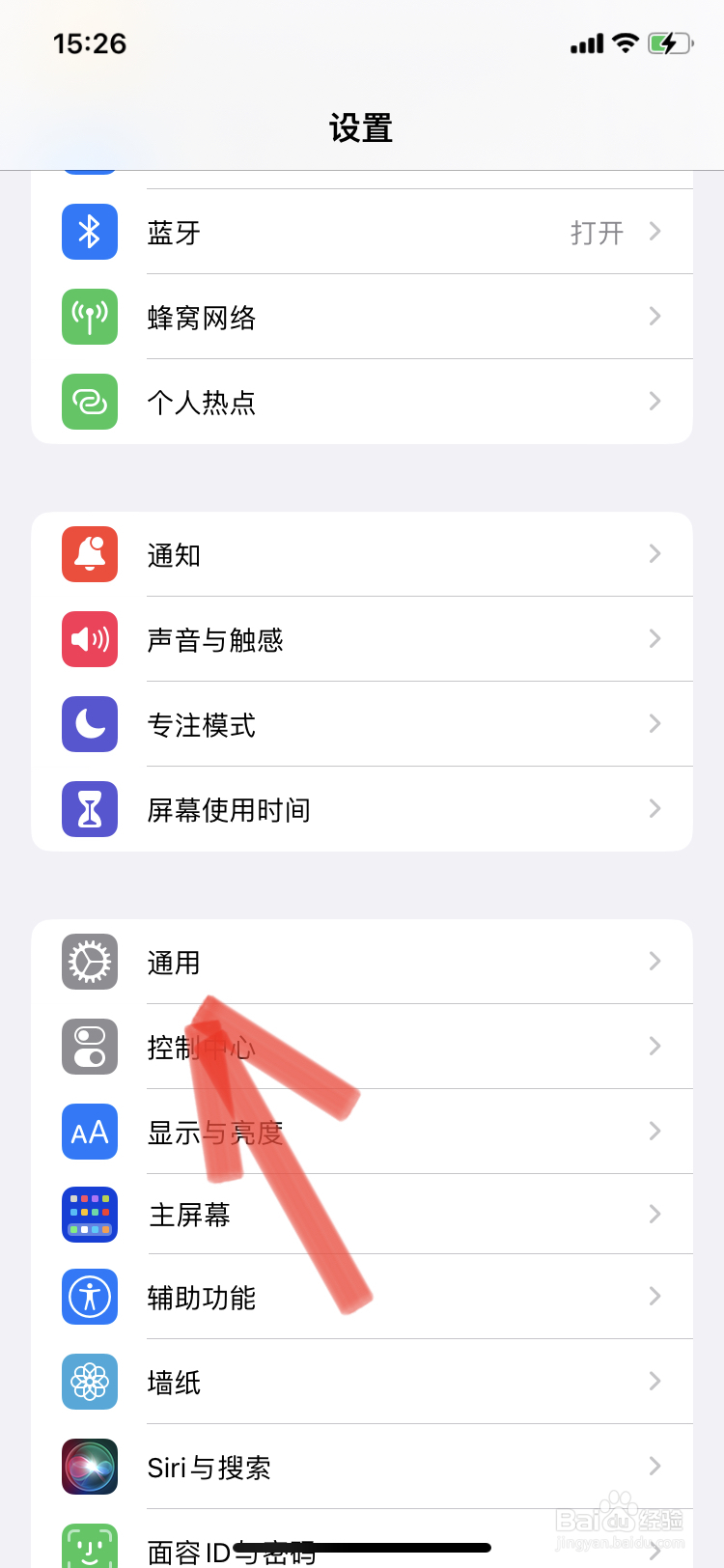Tap the Siri orb icon
724x1568 pixels.
click(x=89, y=1466)
